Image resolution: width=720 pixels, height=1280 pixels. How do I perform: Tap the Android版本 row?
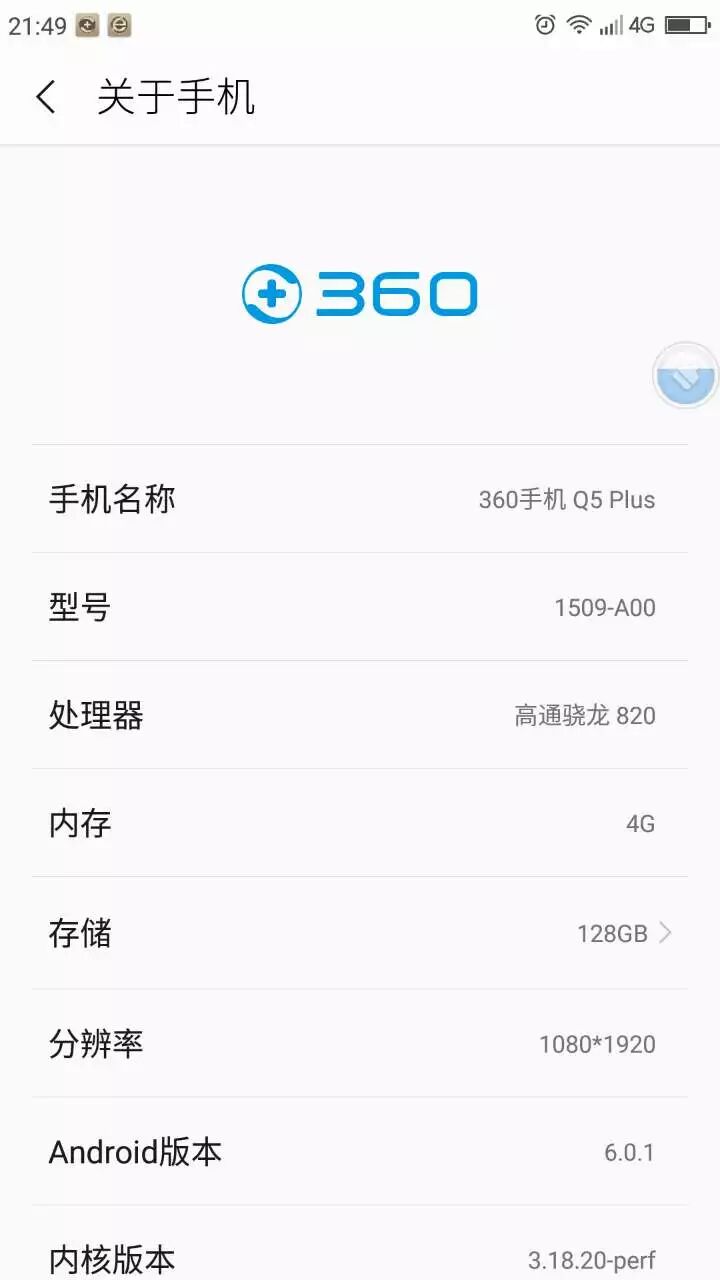(360, 1152)
